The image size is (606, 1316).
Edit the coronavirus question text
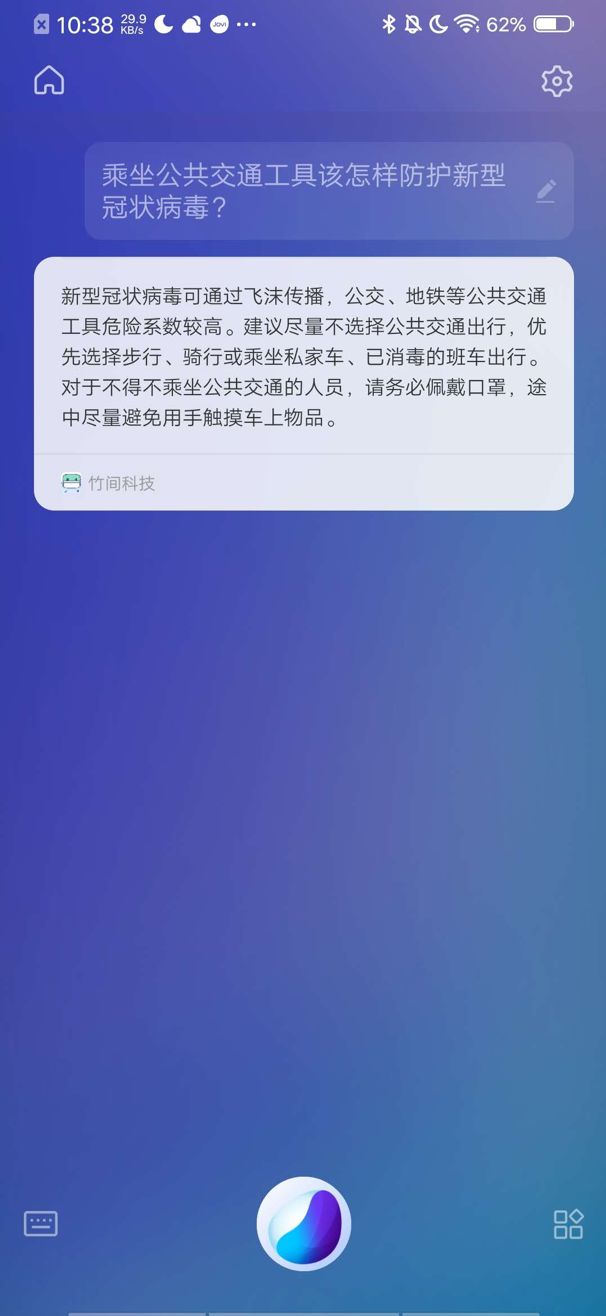[545, 191]
